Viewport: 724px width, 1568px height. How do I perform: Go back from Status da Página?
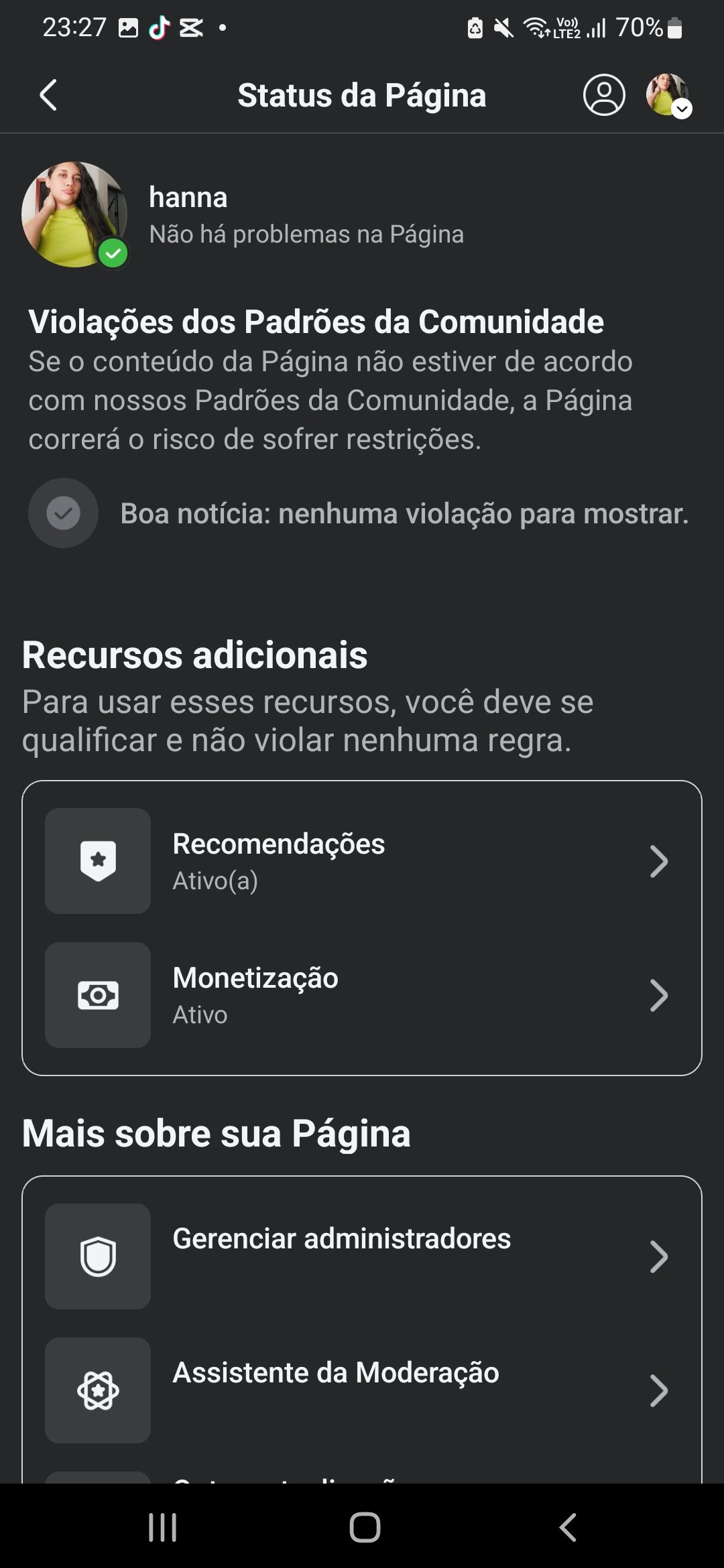(48, 95)
